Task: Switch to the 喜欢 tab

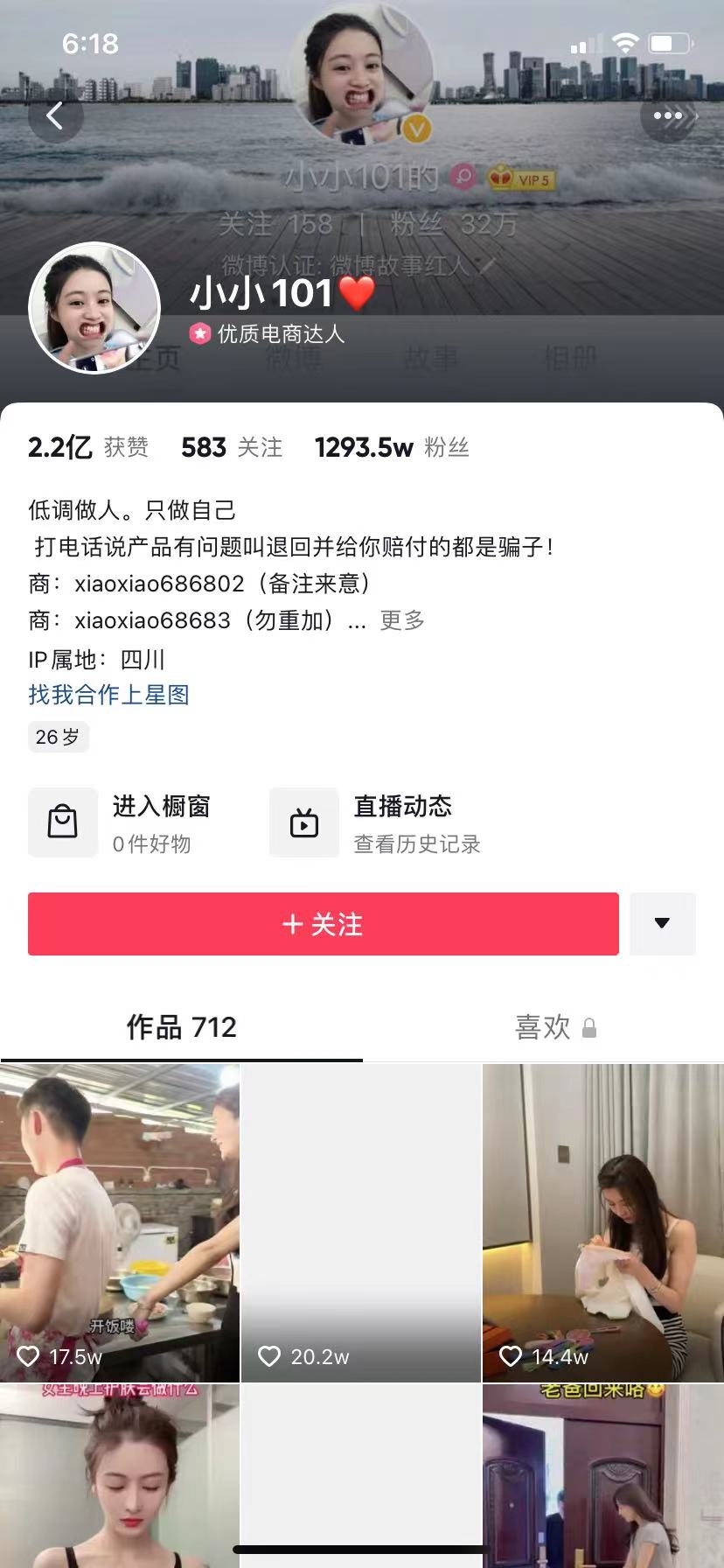Action: coord(554,1027)
